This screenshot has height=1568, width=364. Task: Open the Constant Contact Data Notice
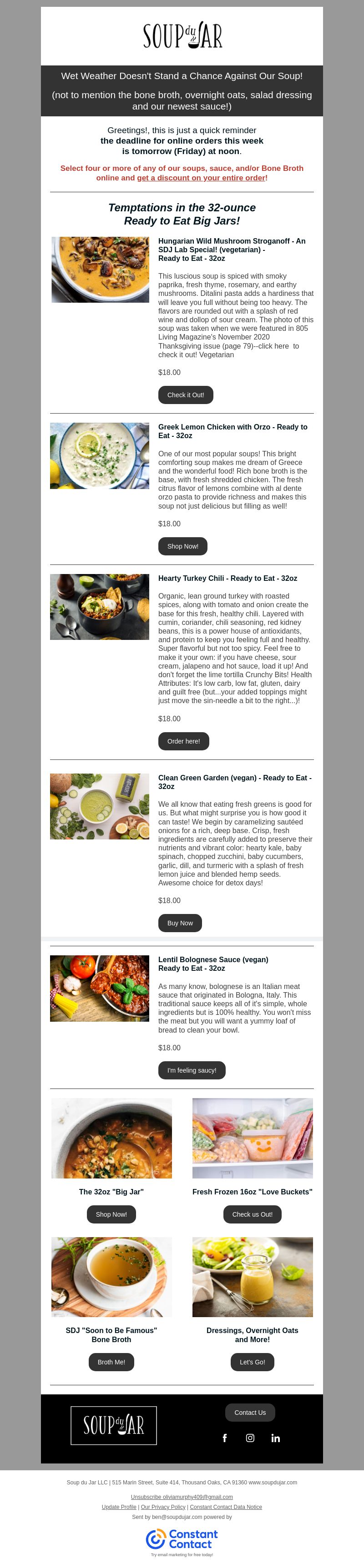point(226,1507)
